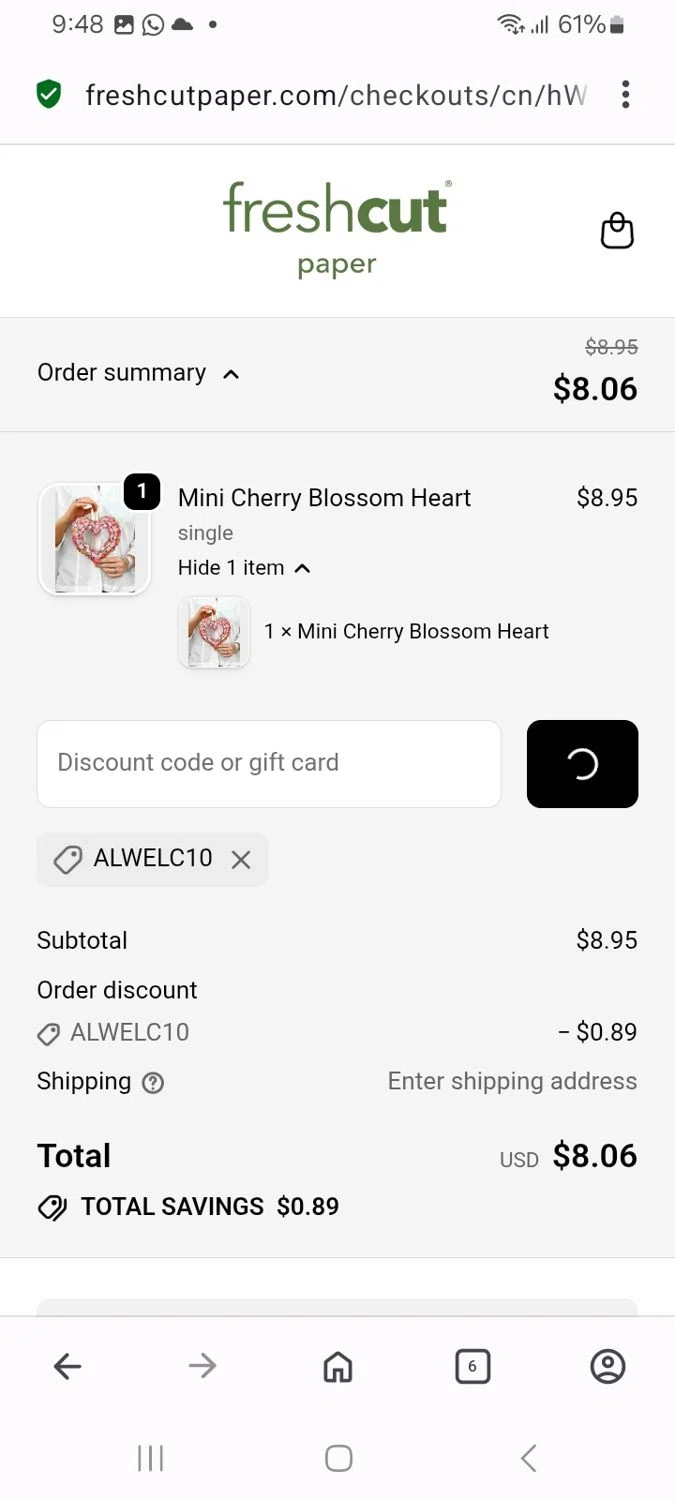
Task: Open the browser home page
Action: coord(338,1366)
